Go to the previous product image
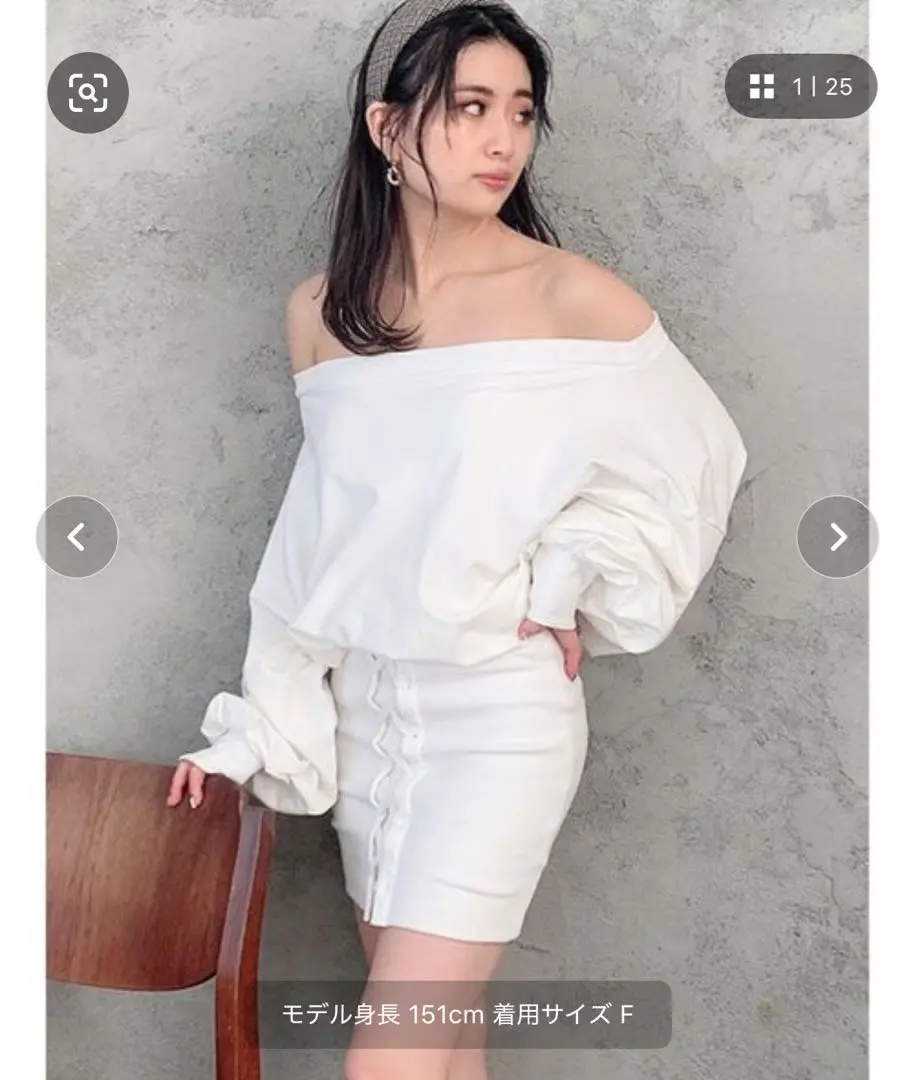 [77, 537]
